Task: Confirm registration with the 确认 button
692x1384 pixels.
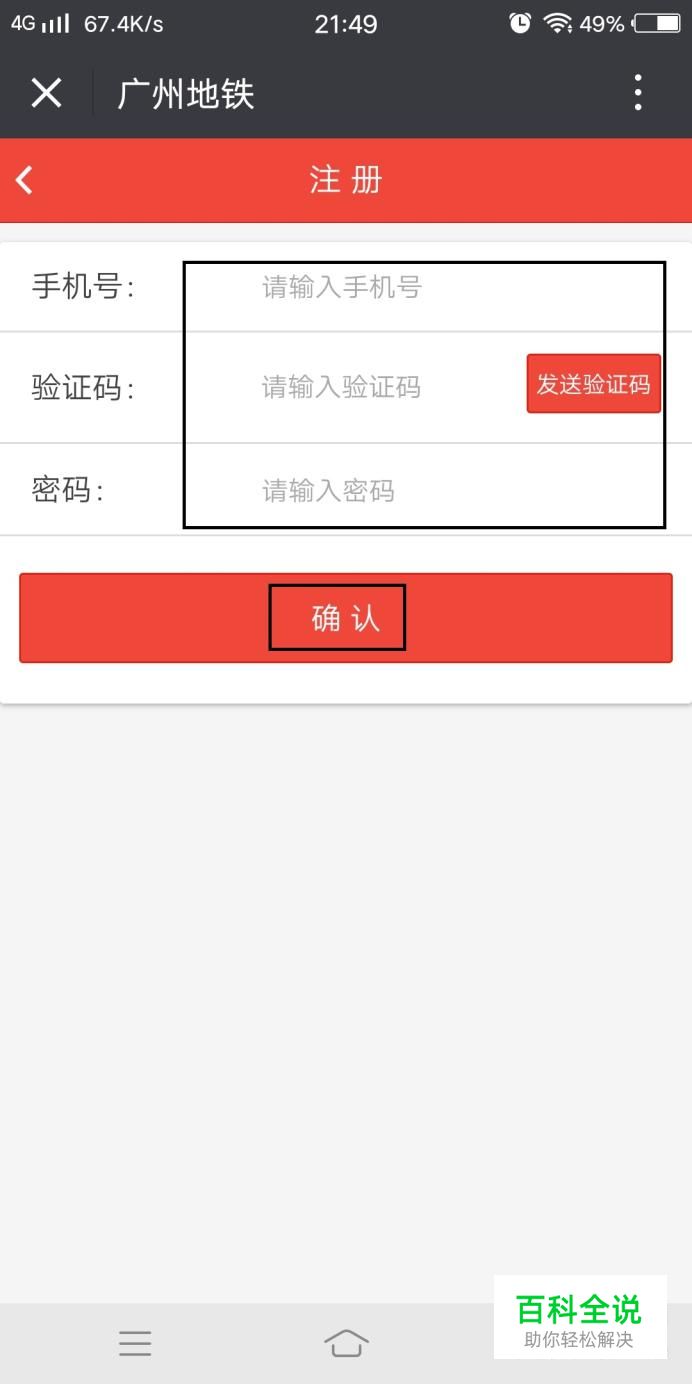Action: pyautogui.click(x=345, y=618)
